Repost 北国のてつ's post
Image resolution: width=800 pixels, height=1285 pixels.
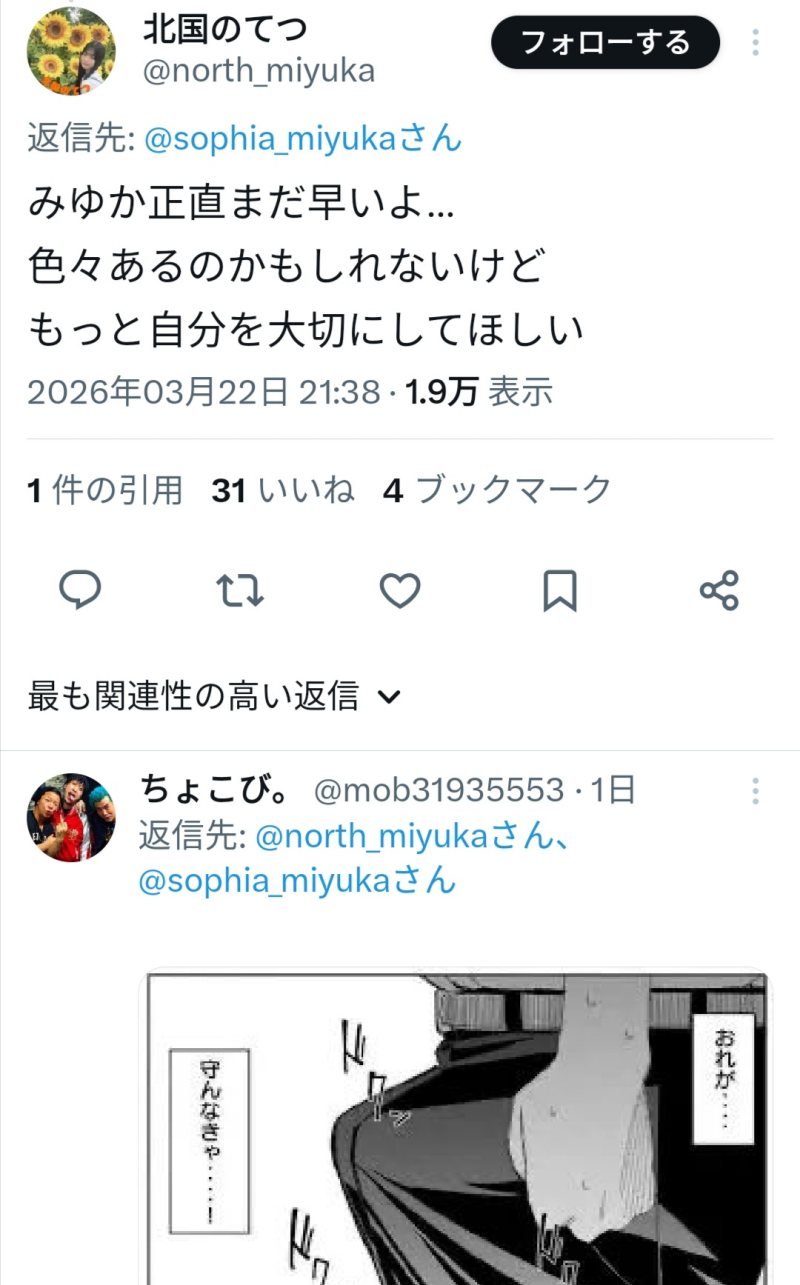240,591
